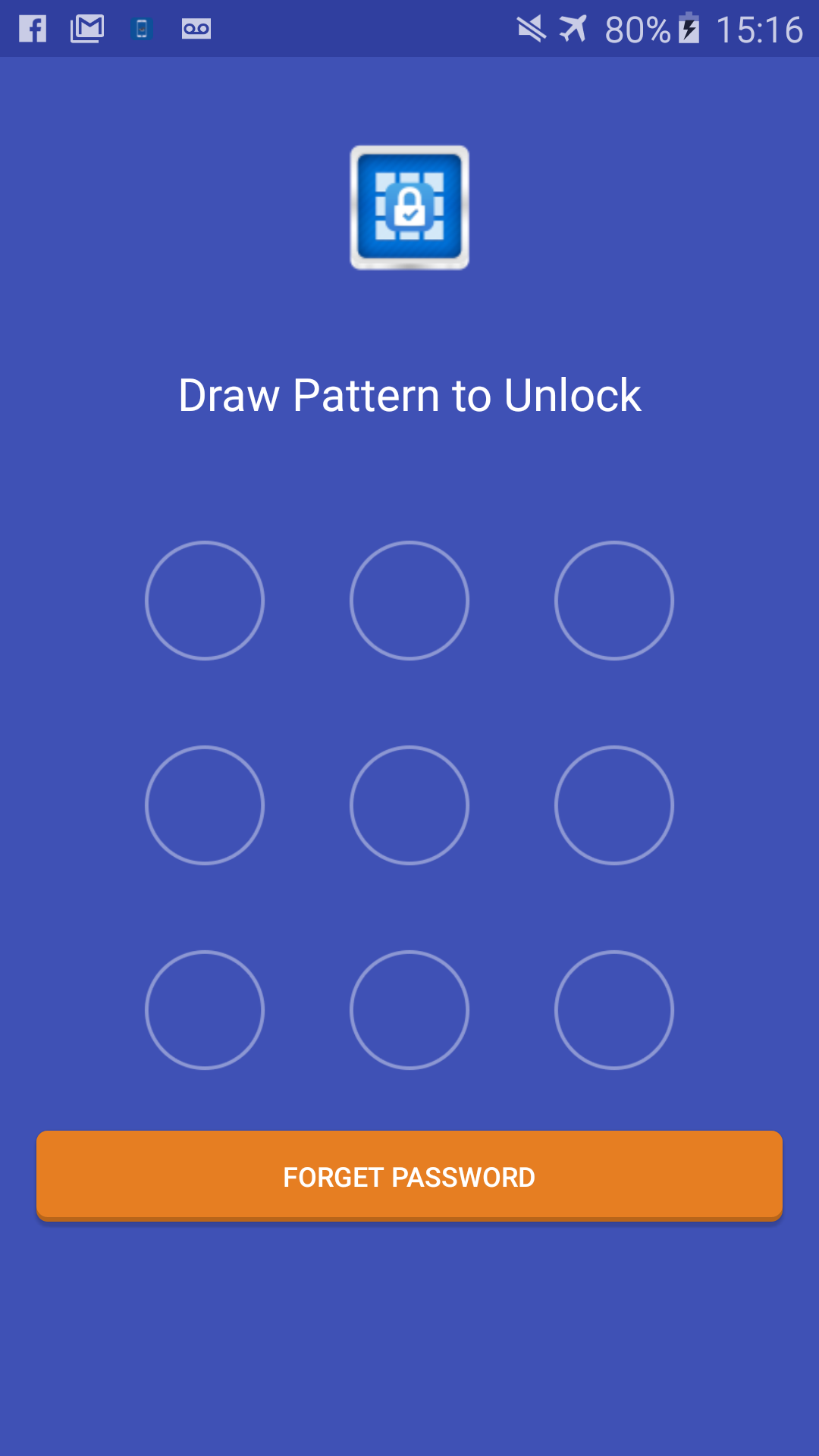Viewport: 819px width, 1456px height.
Task: Select the middle-right pattern circle
Action: [x=614, y=805]
